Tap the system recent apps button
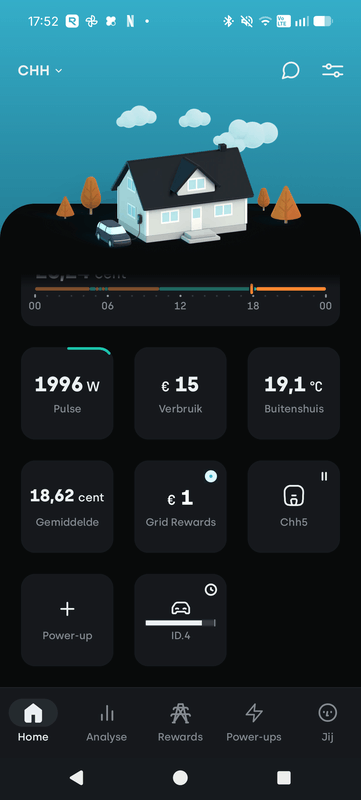Screen dimensions: 361x800 click(283, 778)
